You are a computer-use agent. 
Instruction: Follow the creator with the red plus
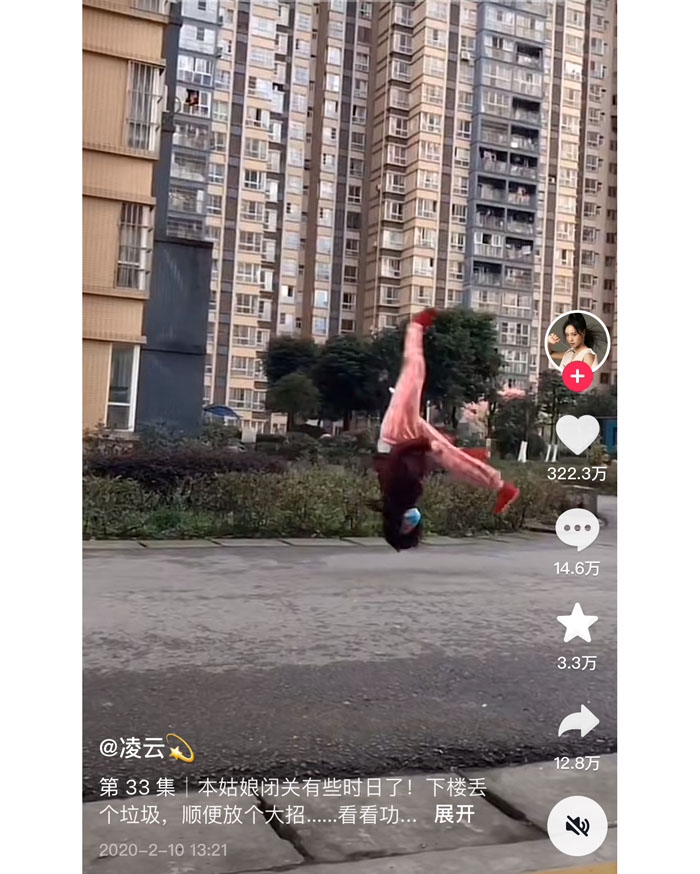(x=577, y=377)
